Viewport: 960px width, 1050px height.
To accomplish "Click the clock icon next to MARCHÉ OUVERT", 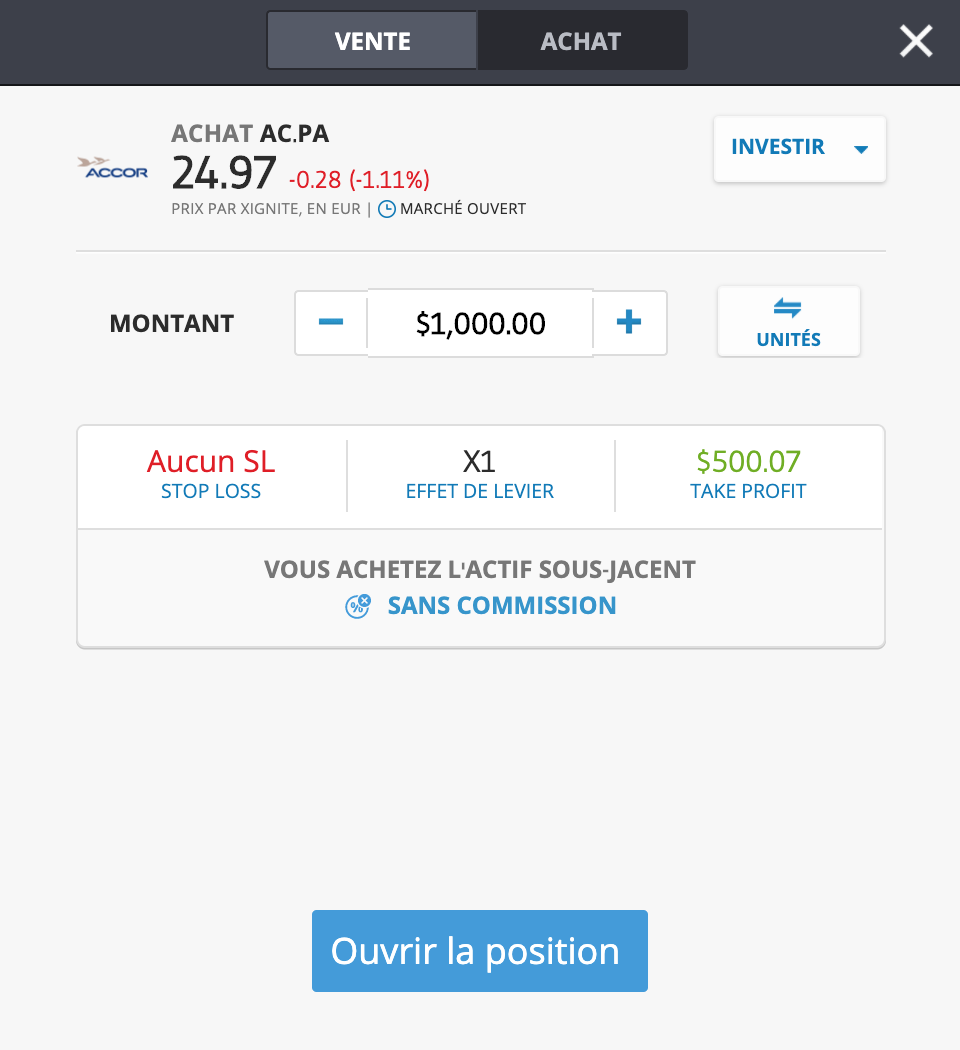I will [385, 208].
